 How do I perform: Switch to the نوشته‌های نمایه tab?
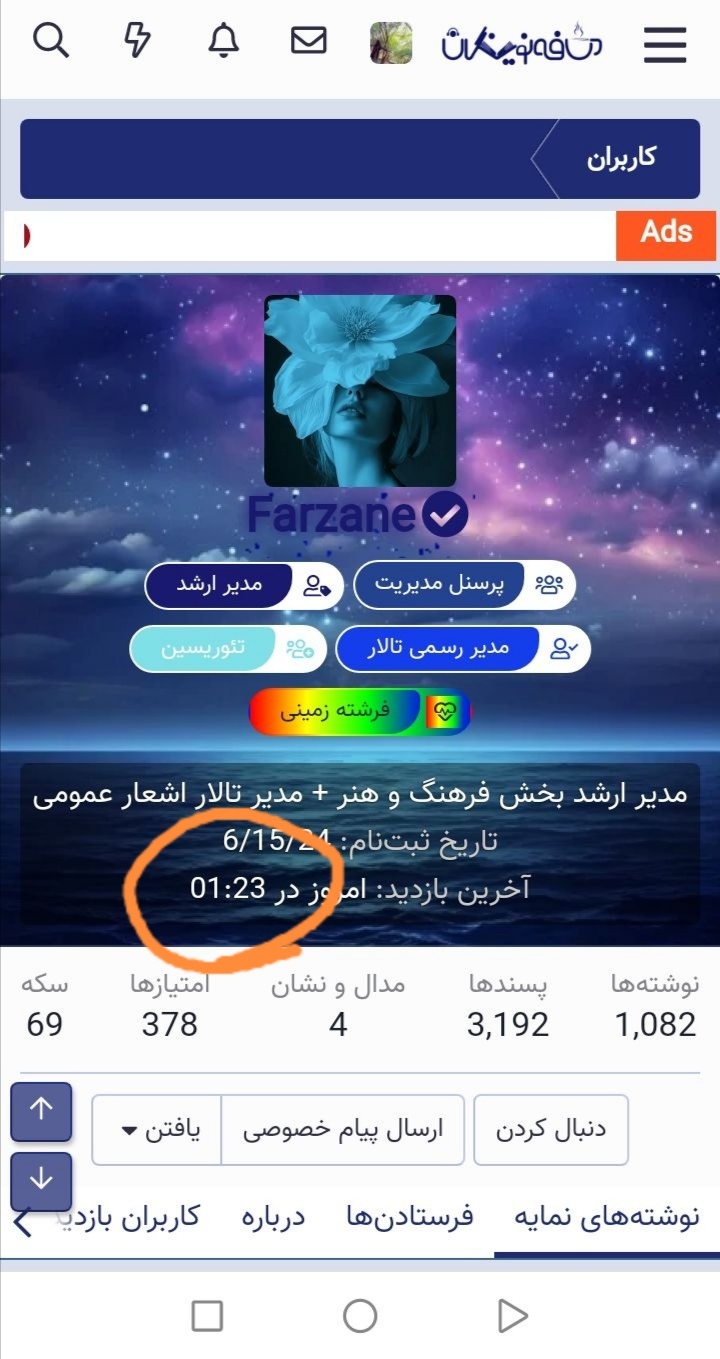(607, 1217)
